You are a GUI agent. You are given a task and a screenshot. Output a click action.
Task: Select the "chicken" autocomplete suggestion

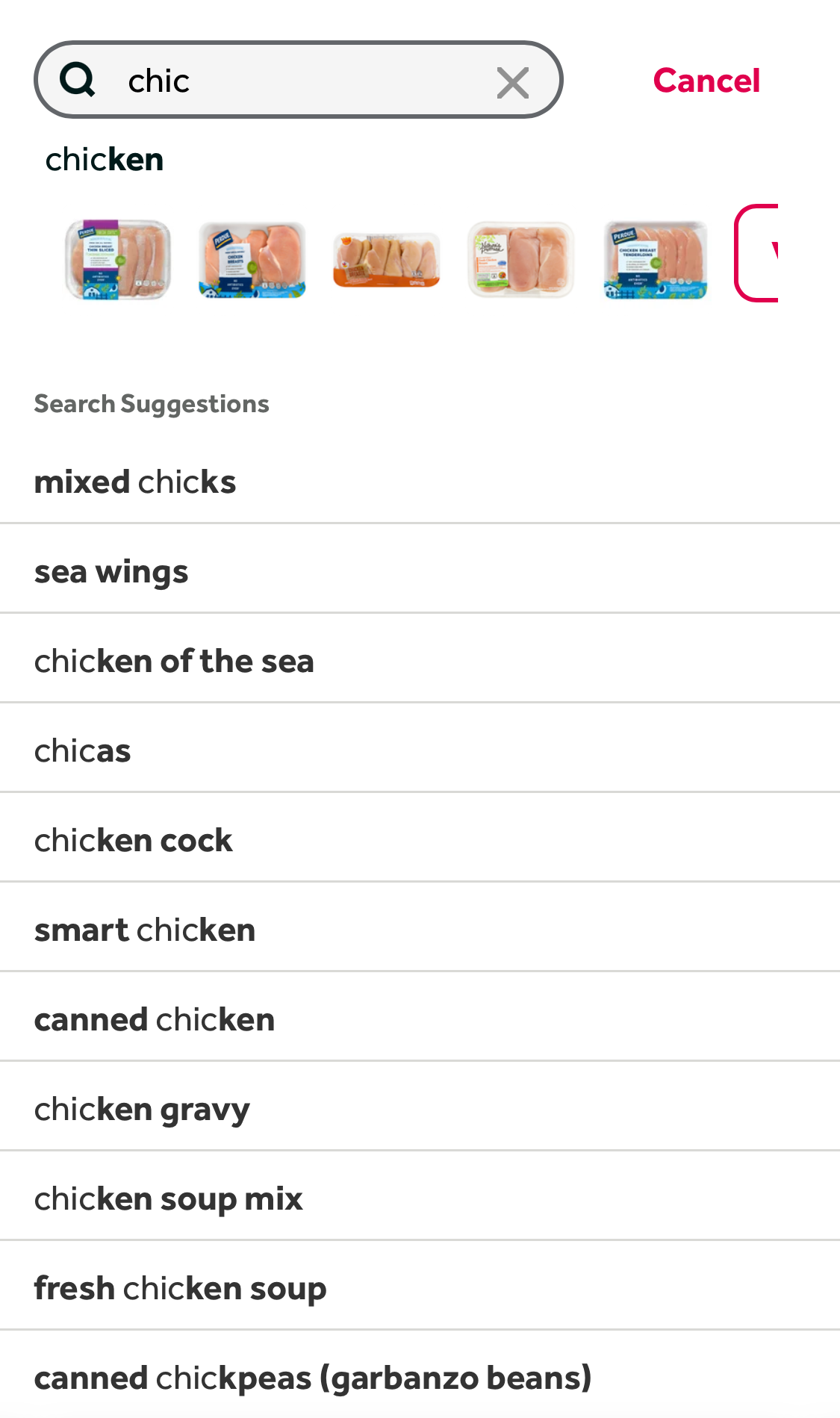105,158
